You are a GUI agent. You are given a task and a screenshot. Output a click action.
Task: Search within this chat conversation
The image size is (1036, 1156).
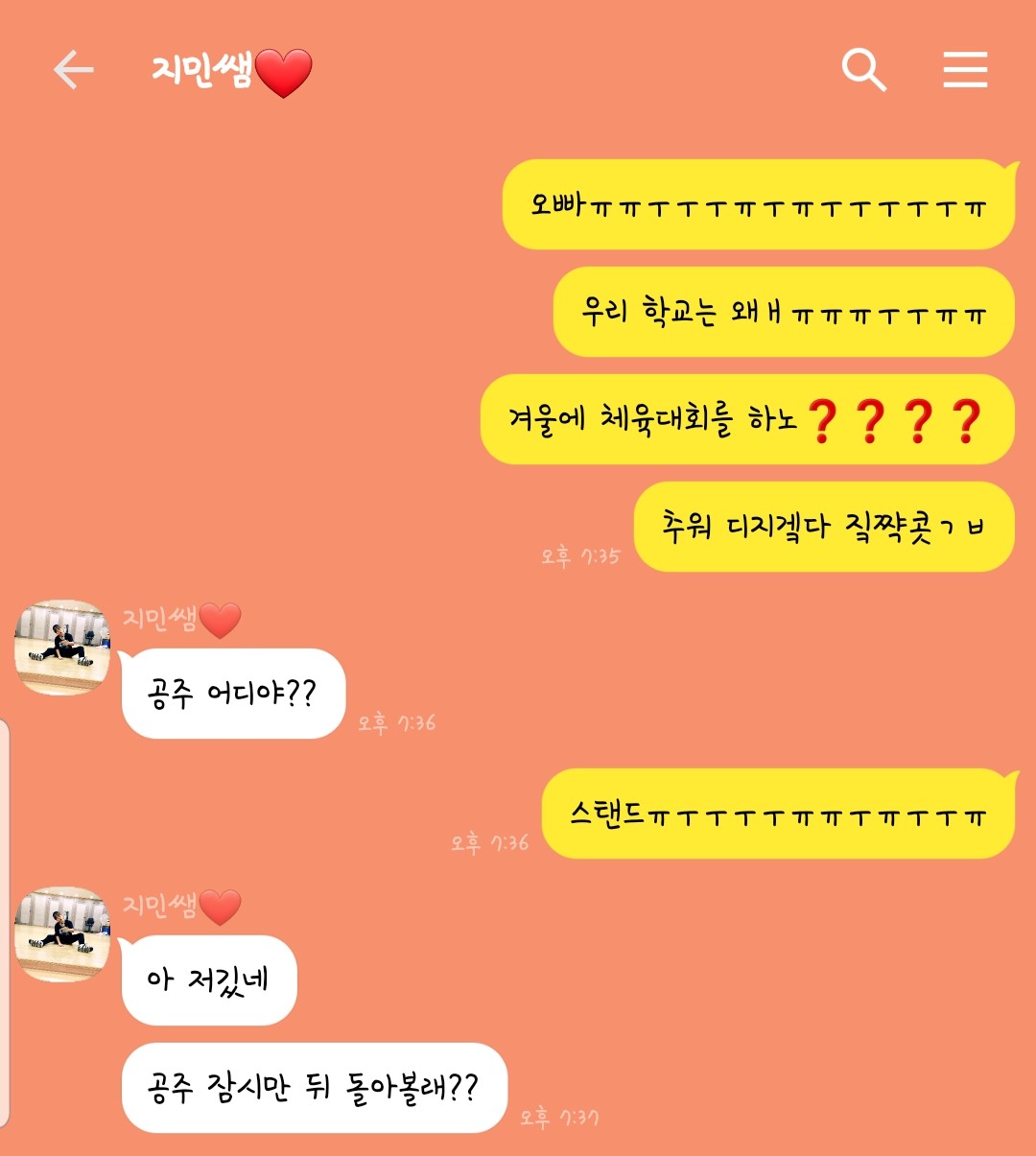[x=863, y=70]
